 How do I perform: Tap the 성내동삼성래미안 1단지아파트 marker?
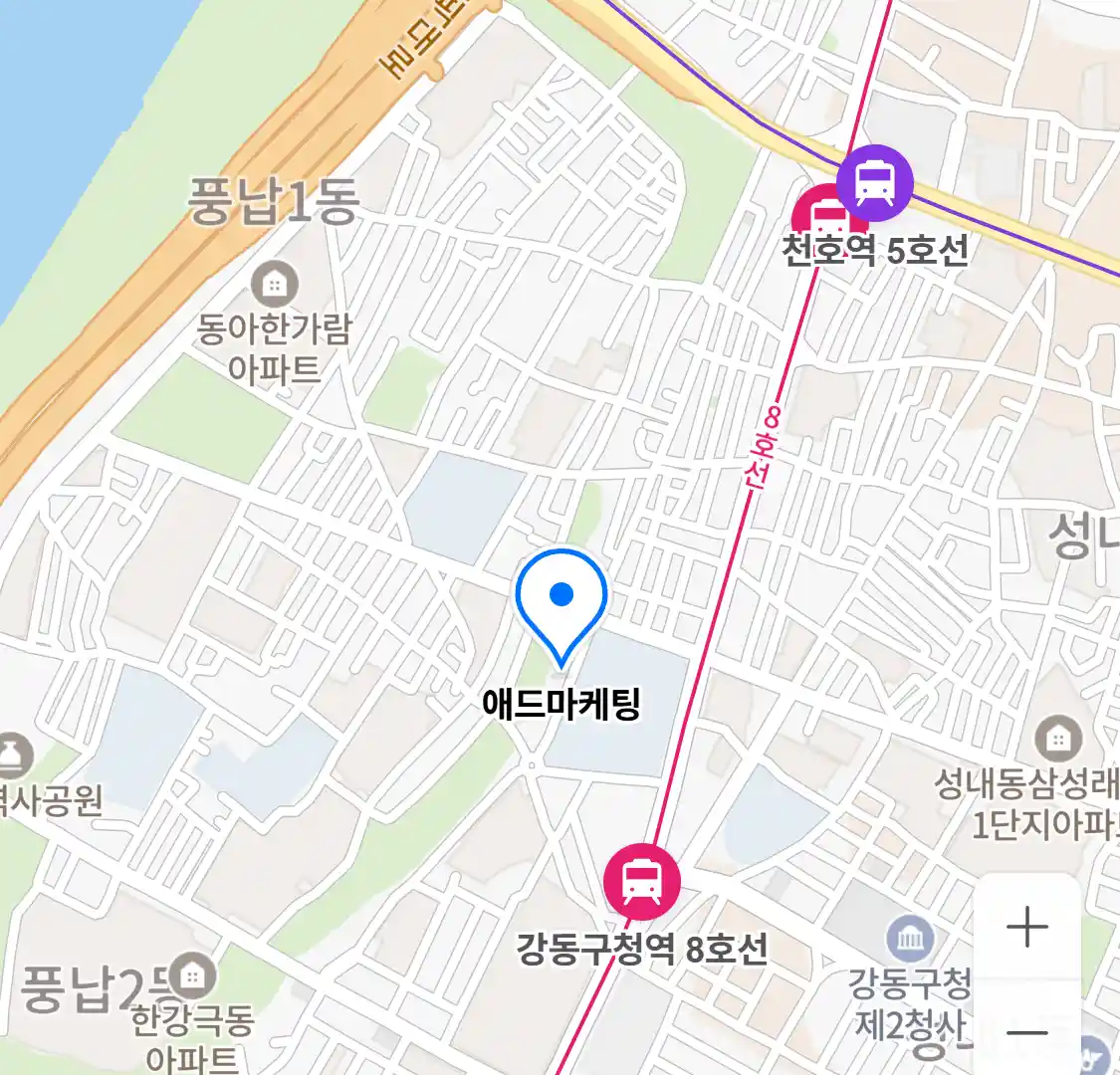[1058, 739]
